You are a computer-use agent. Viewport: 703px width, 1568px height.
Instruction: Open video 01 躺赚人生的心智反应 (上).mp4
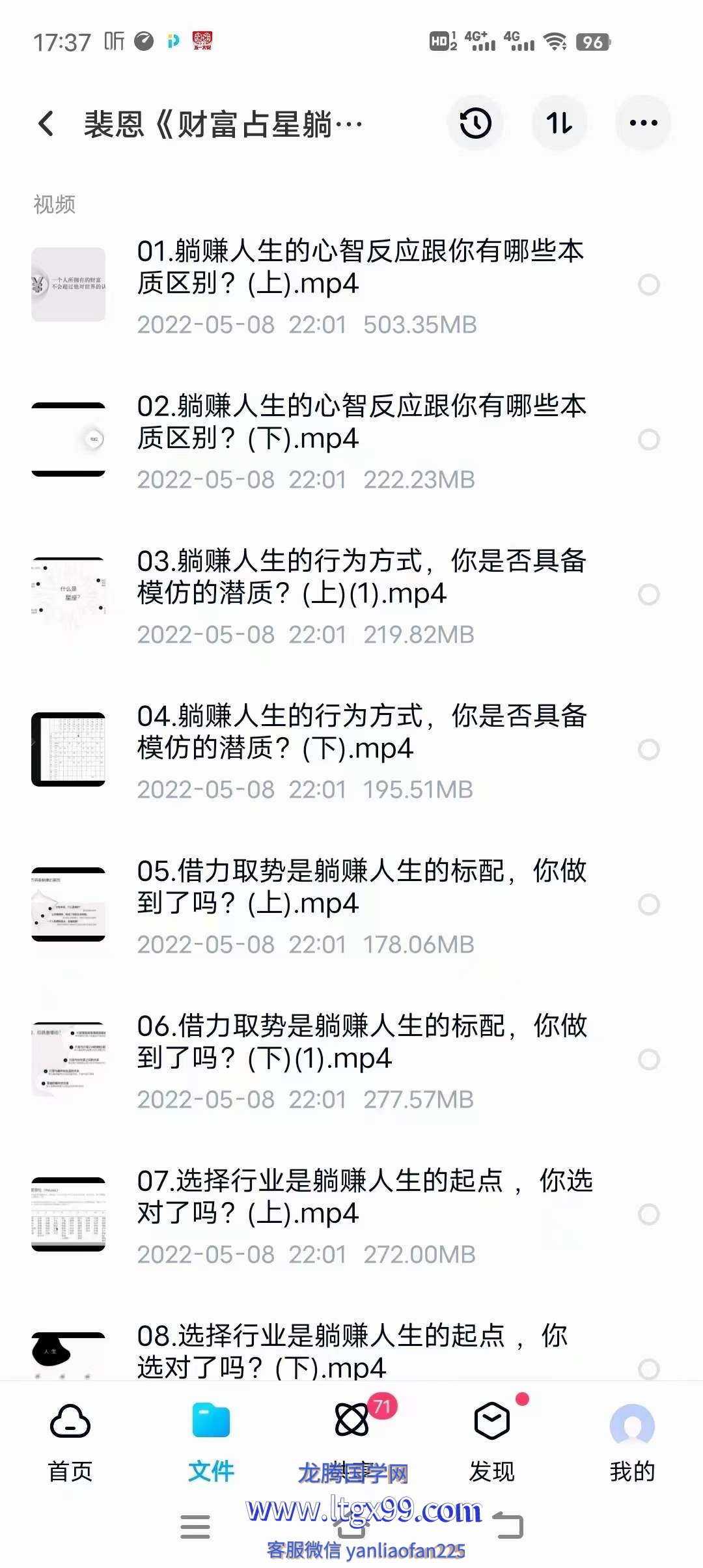click(x=360, y=268)
